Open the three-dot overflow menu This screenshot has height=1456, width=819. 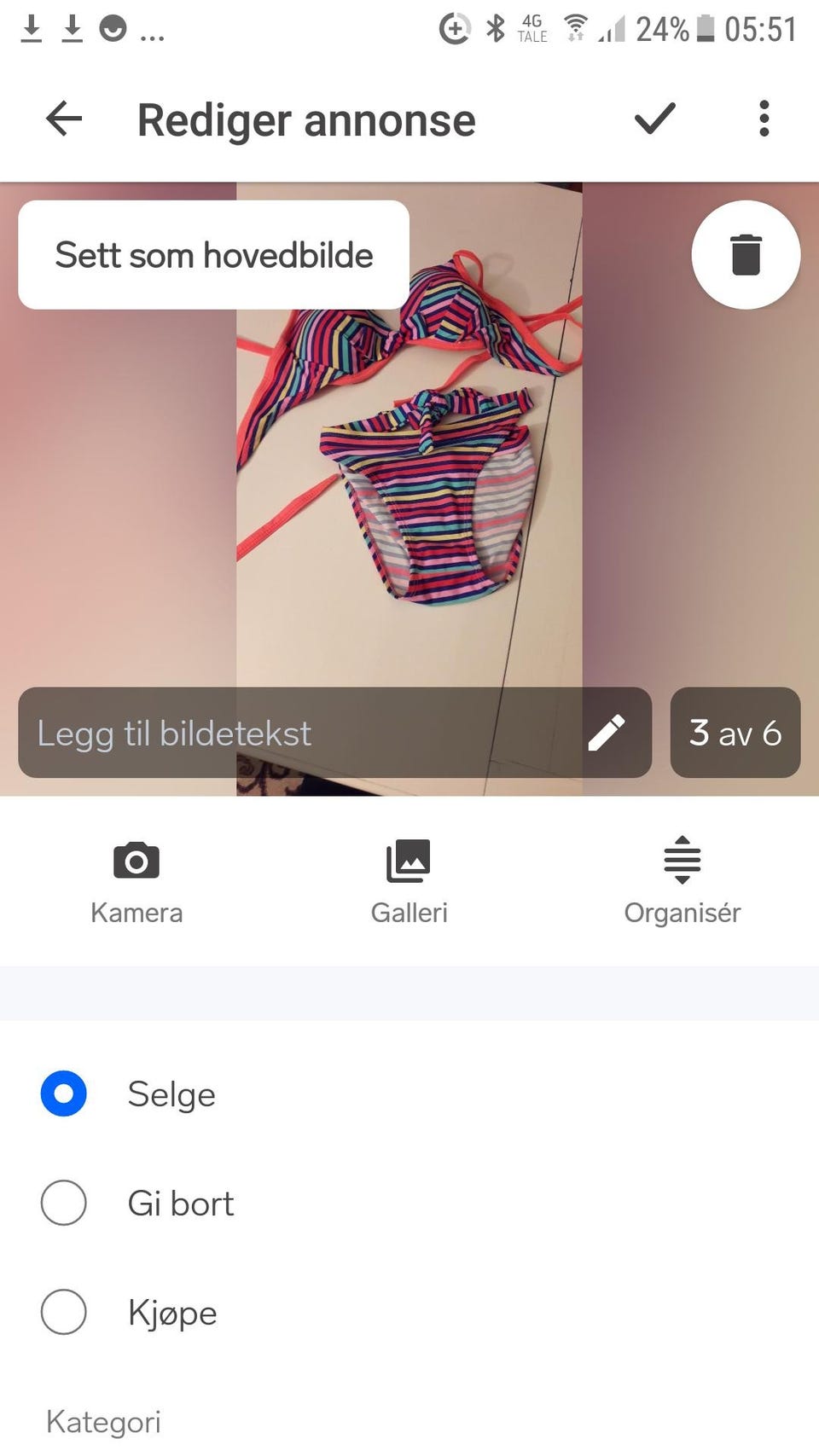pos(764,119)
